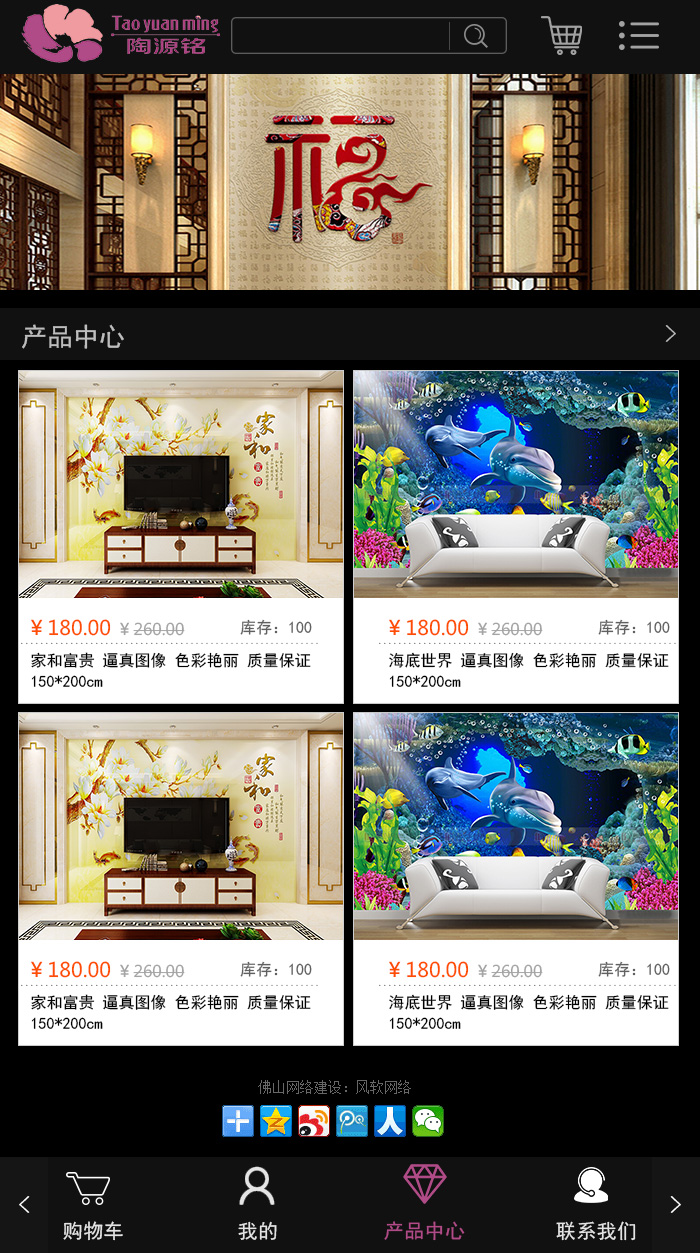
Task: Share to Tencent Weibo
Action: 352,1121
